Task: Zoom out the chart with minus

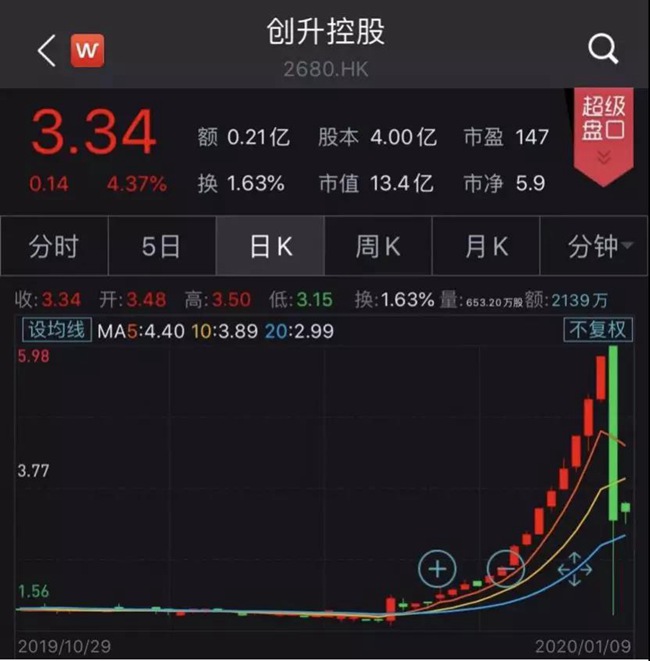Action: click(506, 570)
